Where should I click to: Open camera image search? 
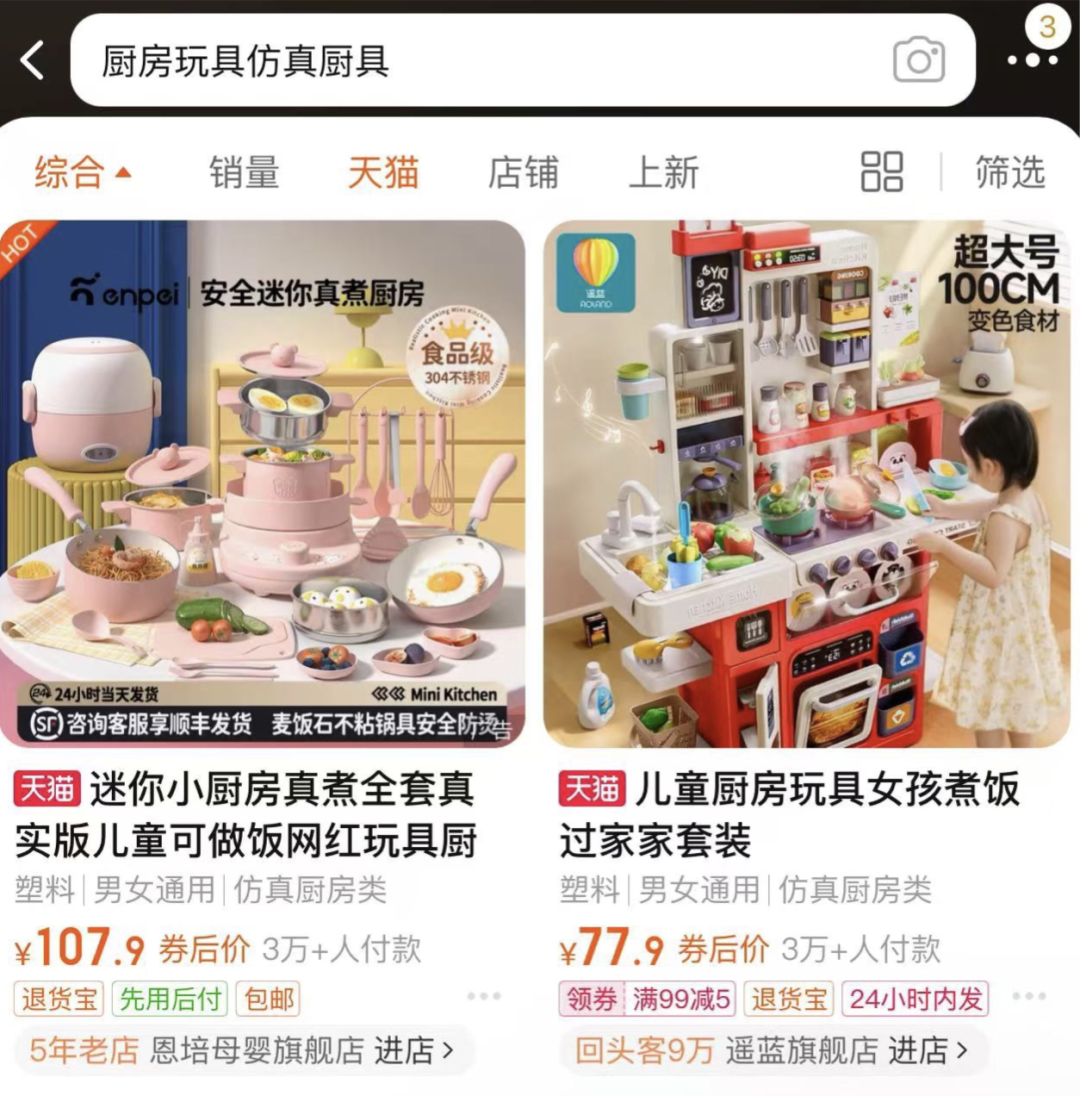click(x=918, y=61)
